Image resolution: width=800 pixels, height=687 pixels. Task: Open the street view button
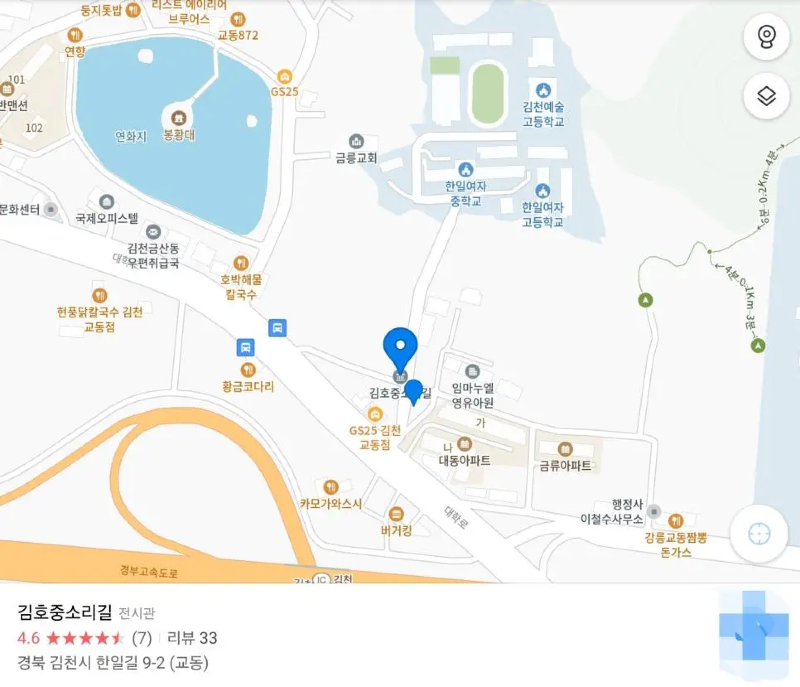coord(767,38)
